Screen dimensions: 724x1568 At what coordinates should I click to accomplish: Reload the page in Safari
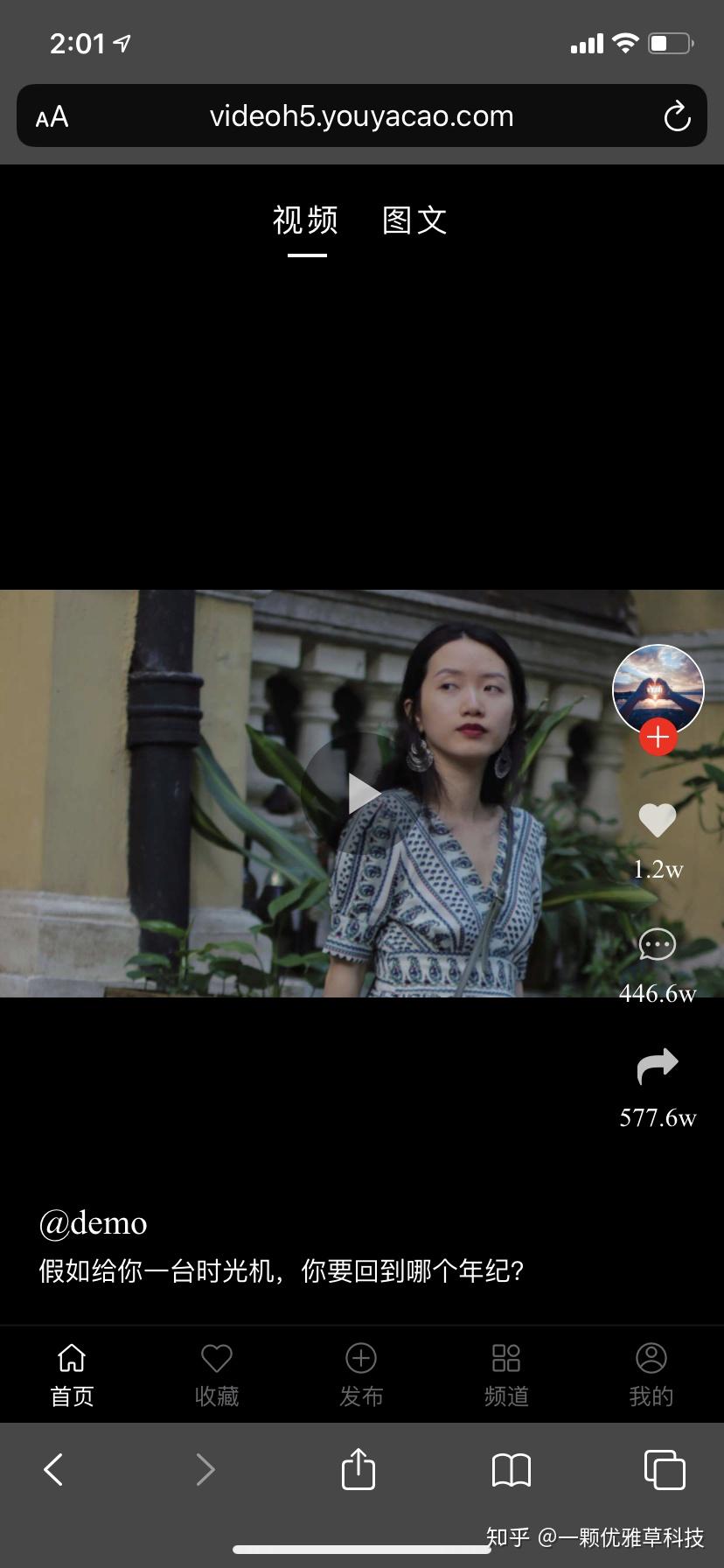point(677,116)
